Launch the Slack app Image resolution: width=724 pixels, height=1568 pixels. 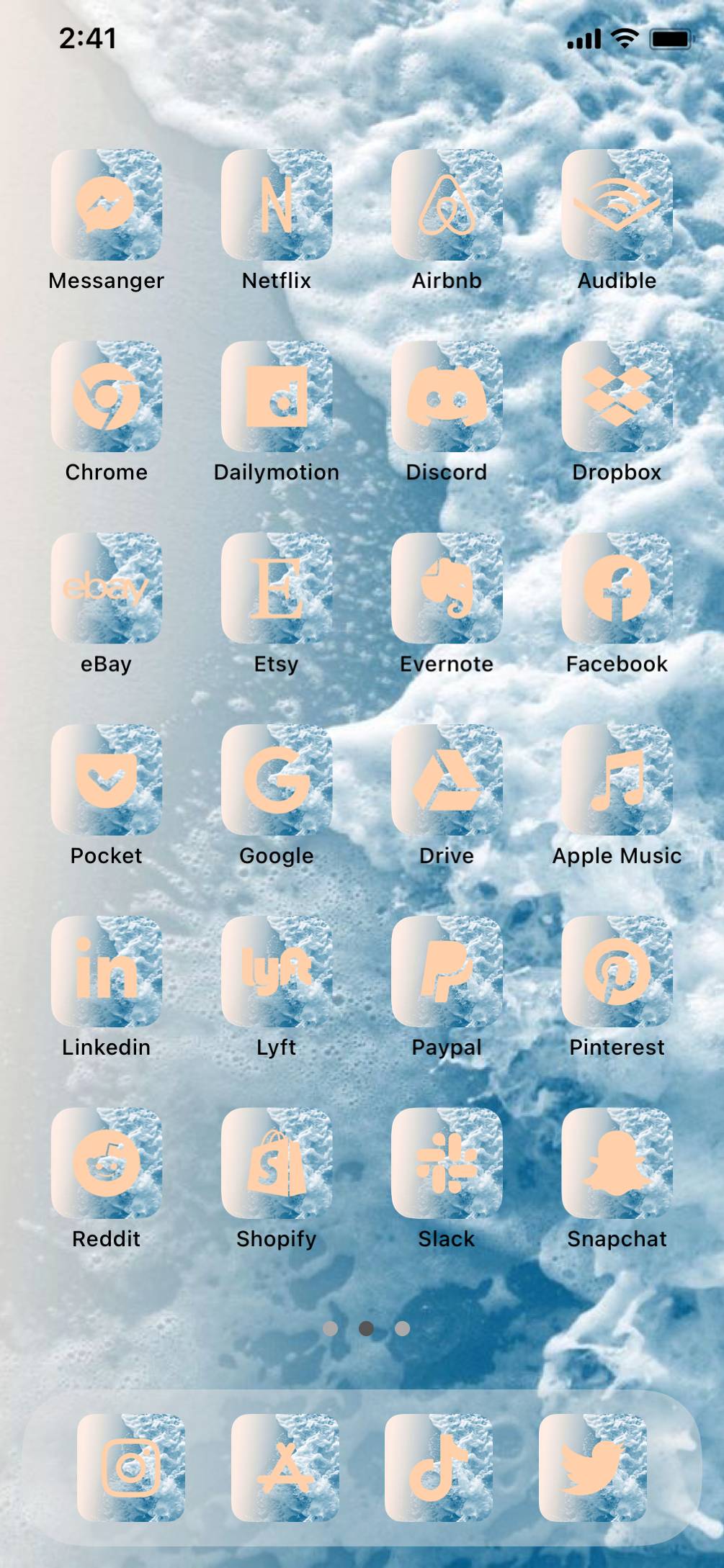(x=447, y=1162)
